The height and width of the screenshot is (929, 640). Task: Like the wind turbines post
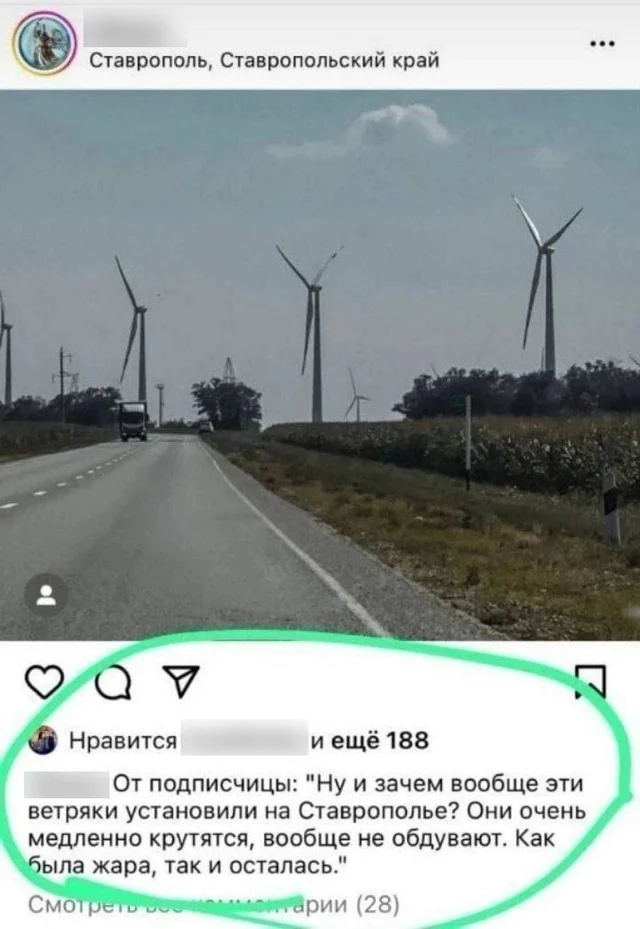point(42,682)
